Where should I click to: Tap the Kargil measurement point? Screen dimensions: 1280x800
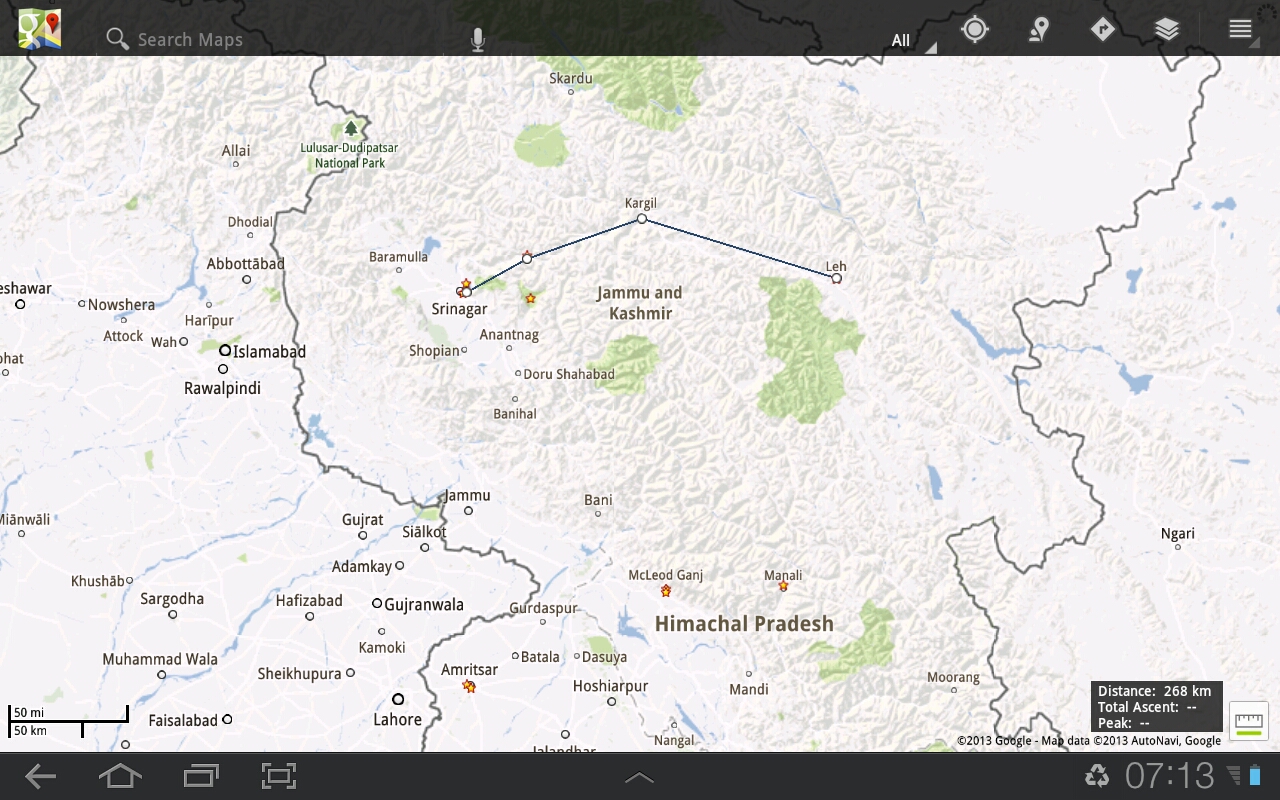642,219
